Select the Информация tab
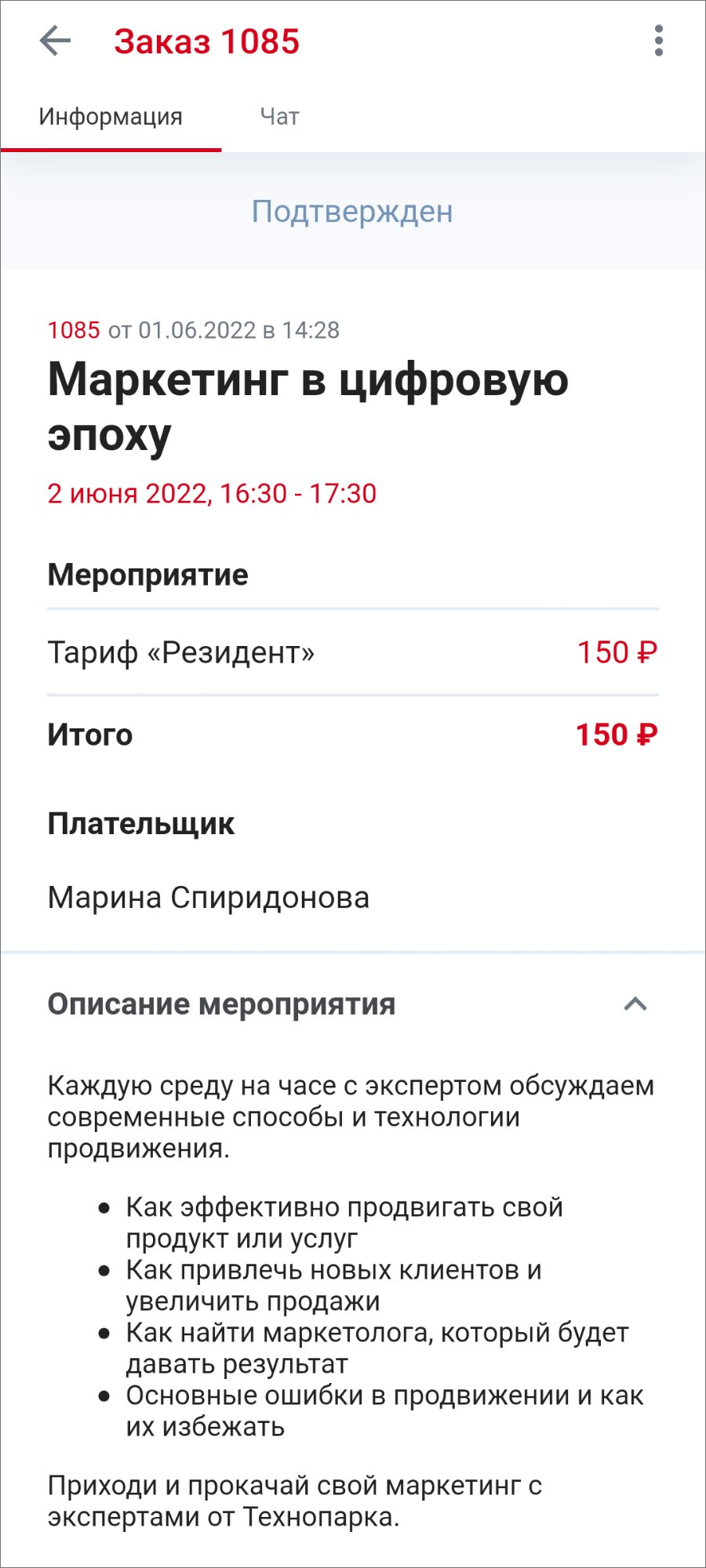The height and width of the screenshot is (1568, 706). point(111,117)
